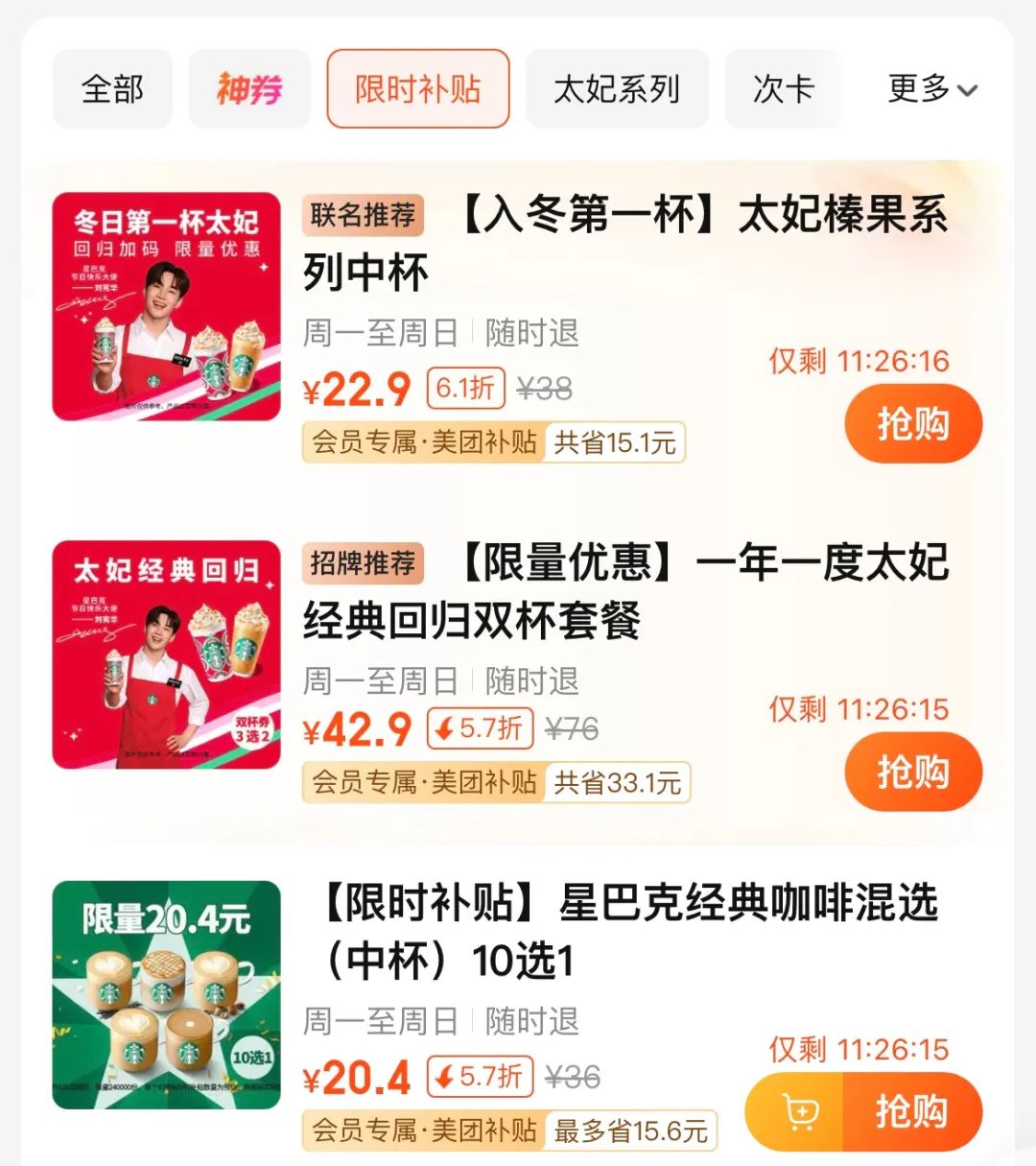The height and width of the screenshot is (1166, 1036).
Task: Tap 抢购 for 太妃榛果系列中杯
Action: [912, 423]
